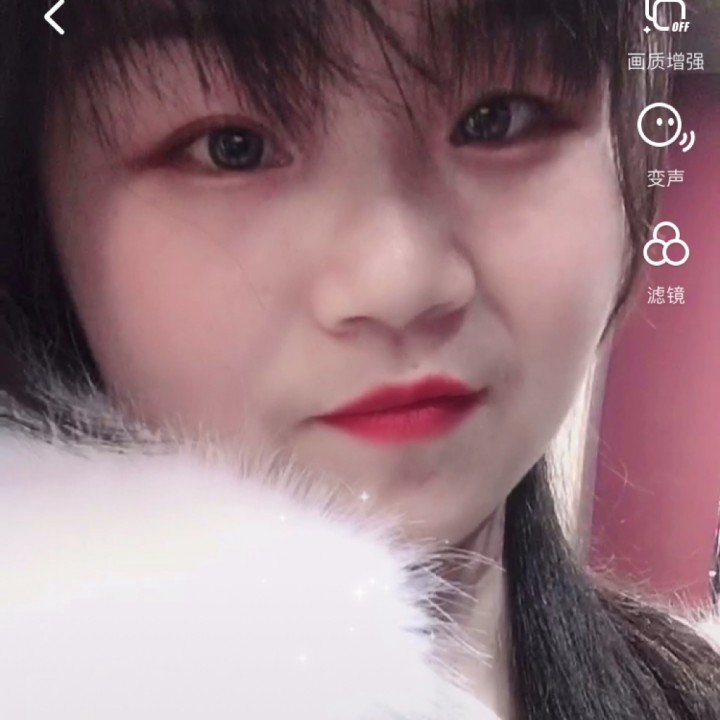
Task: Go back using the arrow
Action: 55,17
